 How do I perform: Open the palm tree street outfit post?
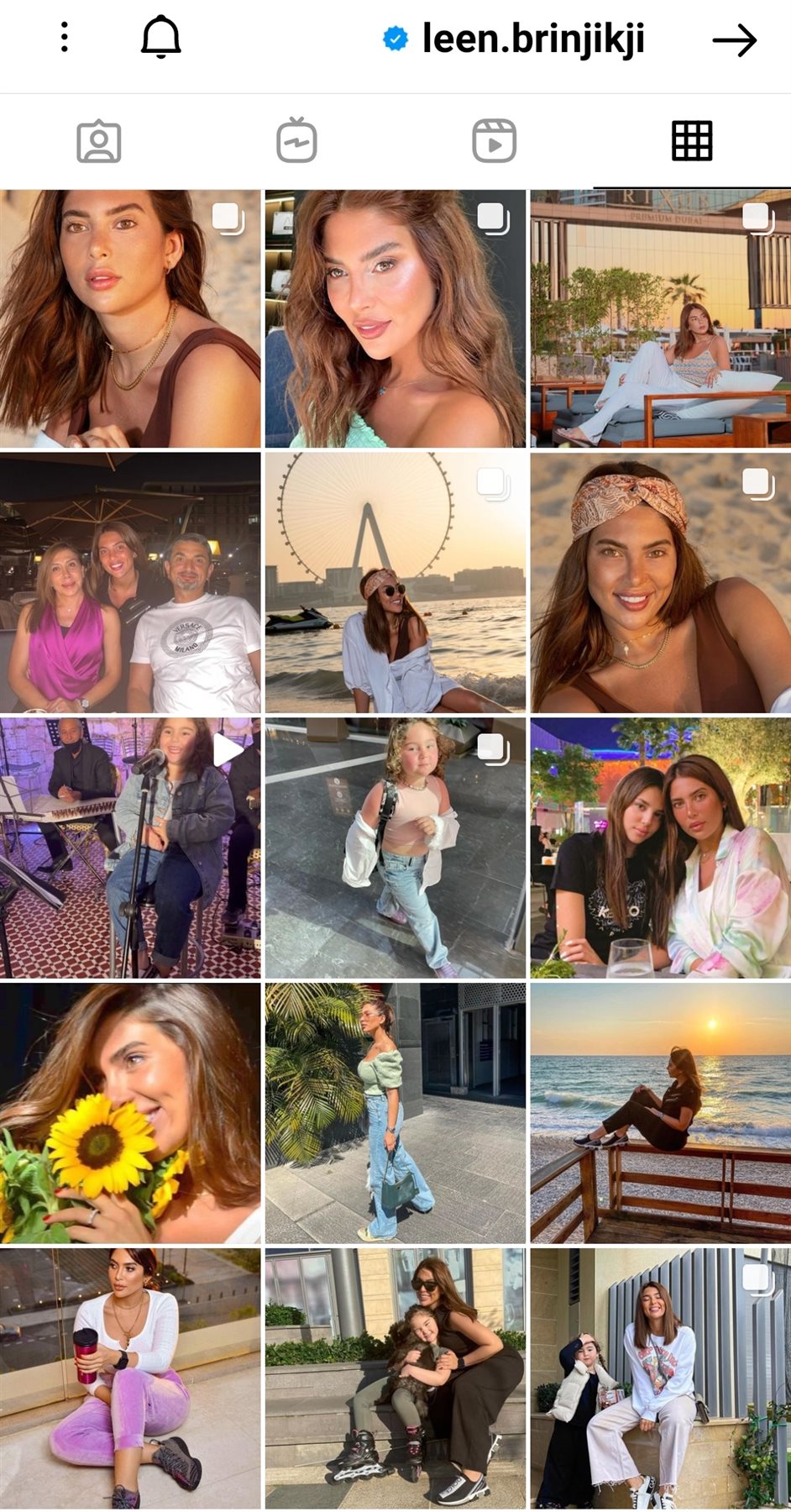pos(395,1113)
